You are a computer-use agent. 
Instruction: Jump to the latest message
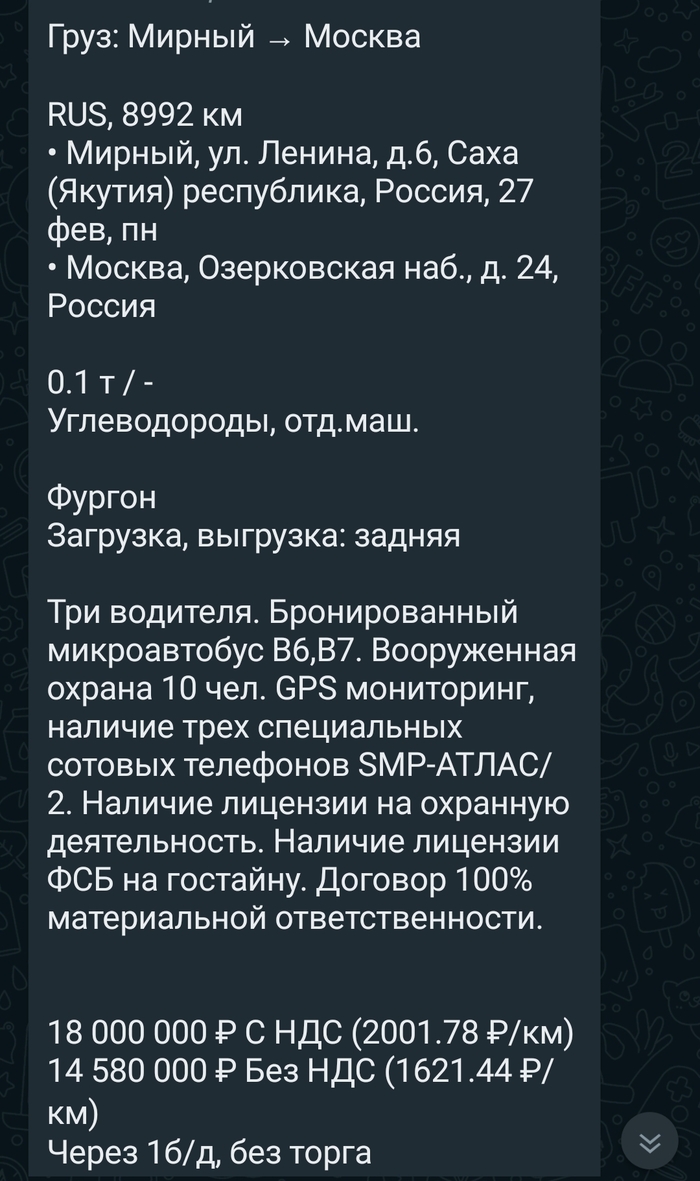tap(649, 1142)
